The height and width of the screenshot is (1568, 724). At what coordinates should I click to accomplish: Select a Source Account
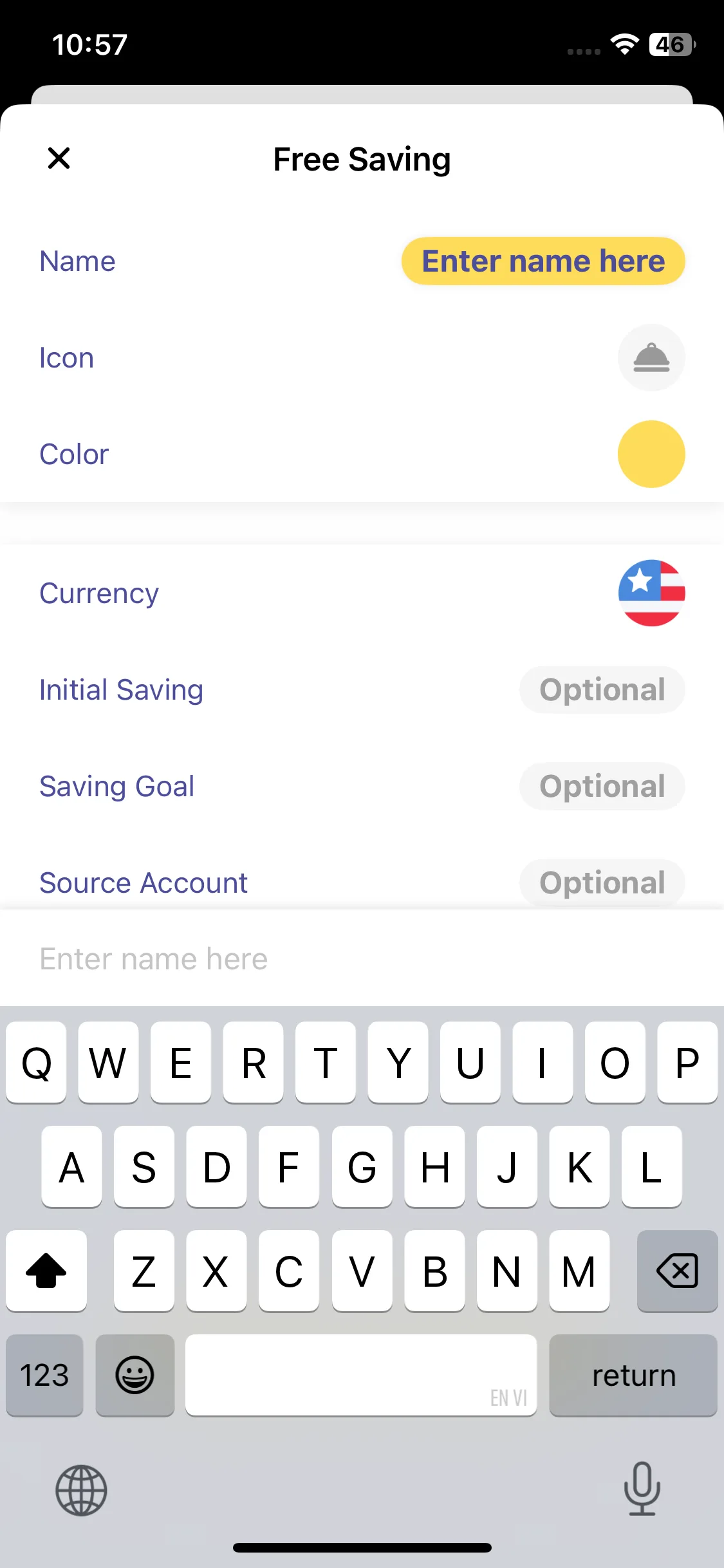pyautogui.click(x=601, y=882)
